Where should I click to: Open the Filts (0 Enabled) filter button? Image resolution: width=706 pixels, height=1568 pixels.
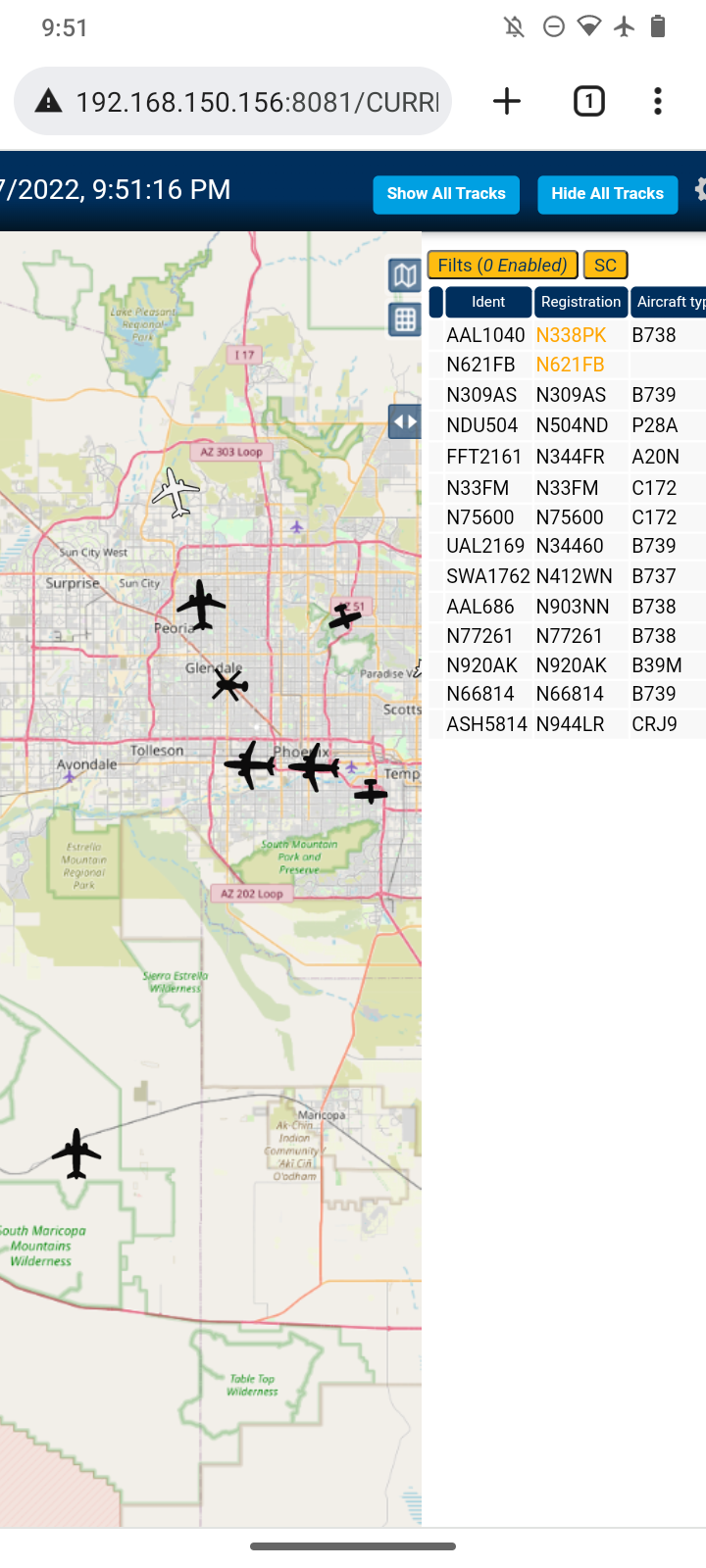click(x=502, y=266)
